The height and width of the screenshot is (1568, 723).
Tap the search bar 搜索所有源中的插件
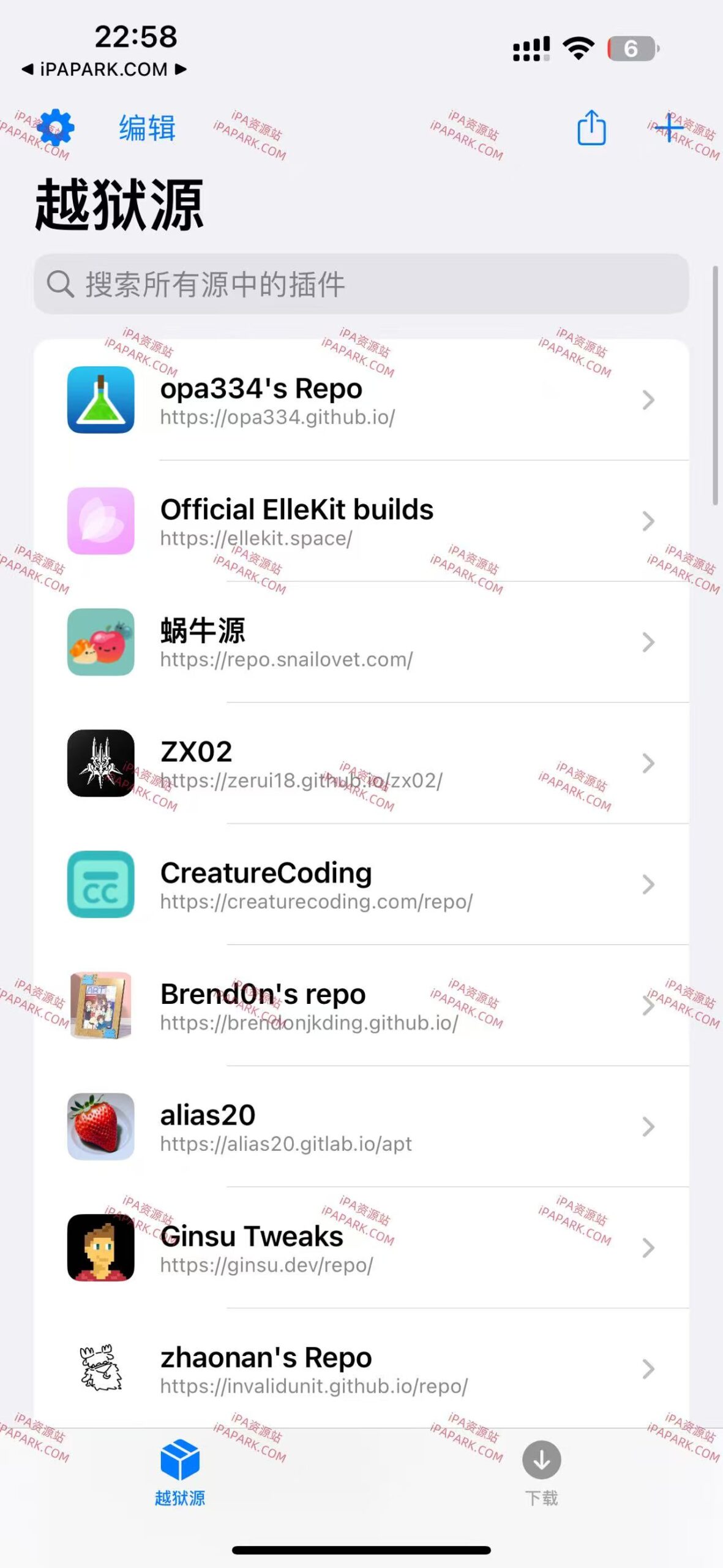pyautogui.click(x=361, y=284)
